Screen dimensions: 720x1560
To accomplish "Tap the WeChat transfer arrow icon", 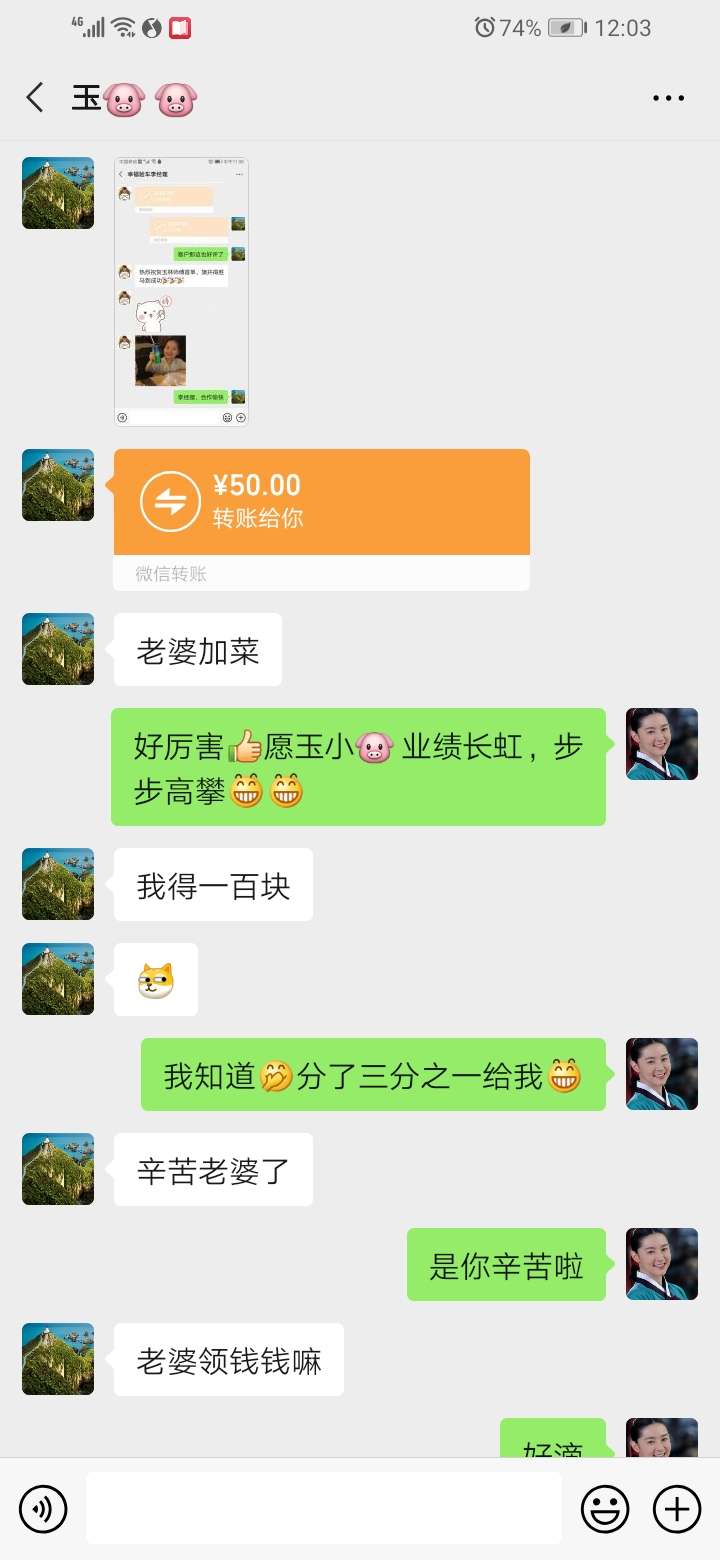I will tap(169, 500).
